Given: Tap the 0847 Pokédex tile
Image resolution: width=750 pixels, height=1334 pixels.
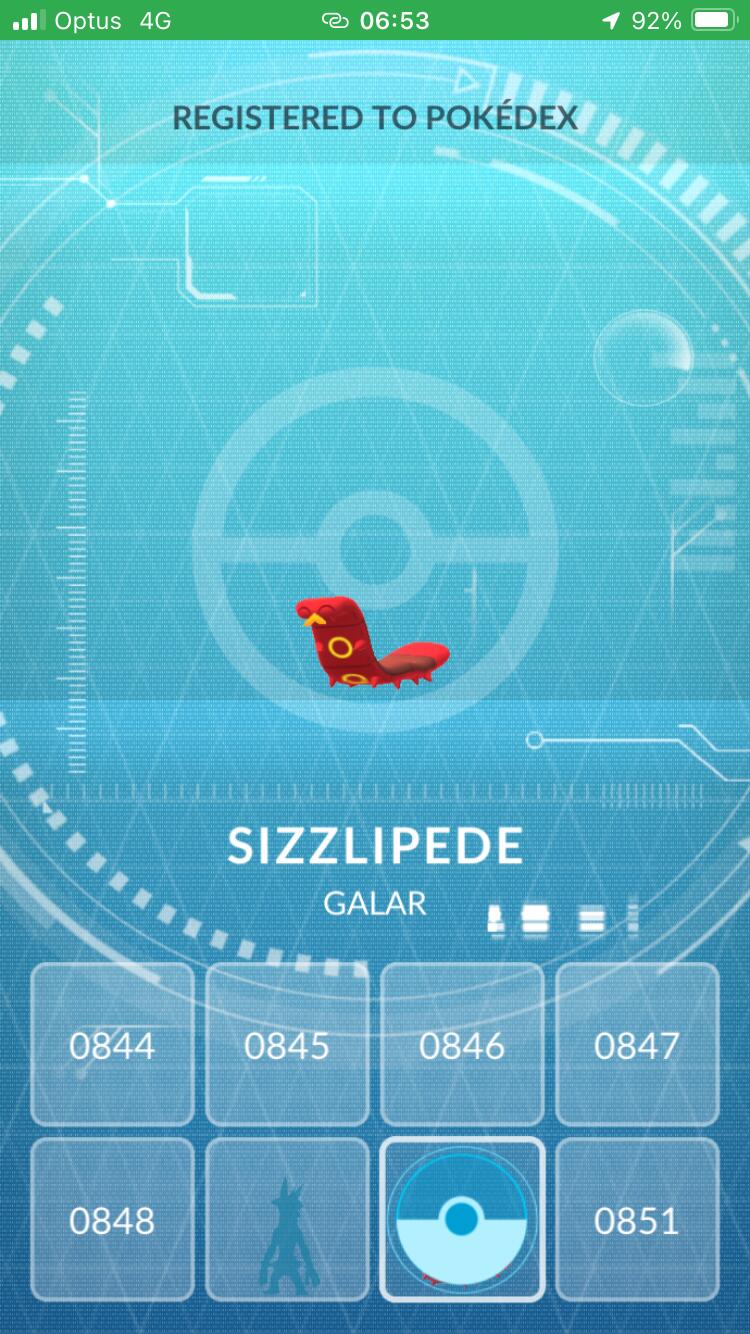Looking at the screenshot, I should pos(637,1045).
